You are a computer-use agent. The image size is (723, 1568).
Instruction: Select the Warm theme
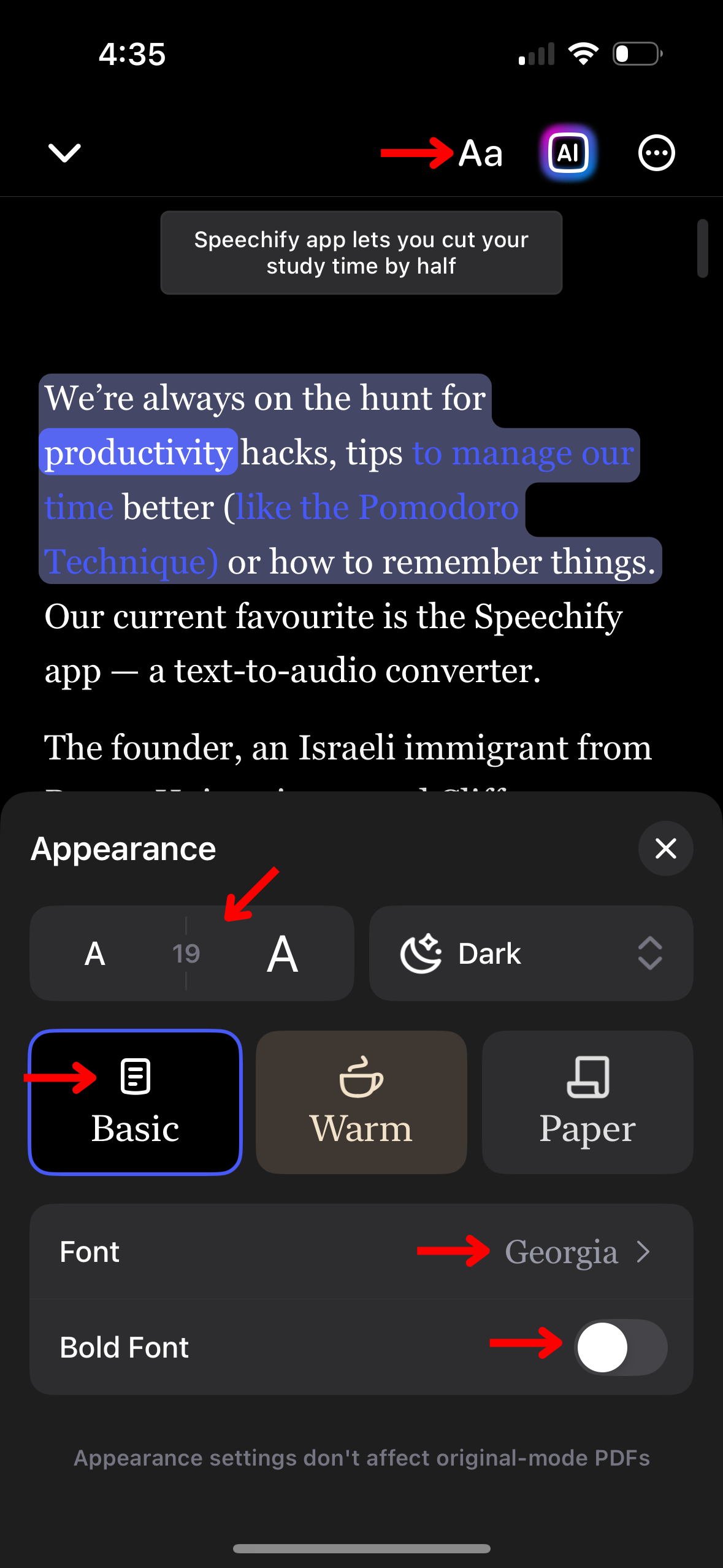coord(361,1102)
